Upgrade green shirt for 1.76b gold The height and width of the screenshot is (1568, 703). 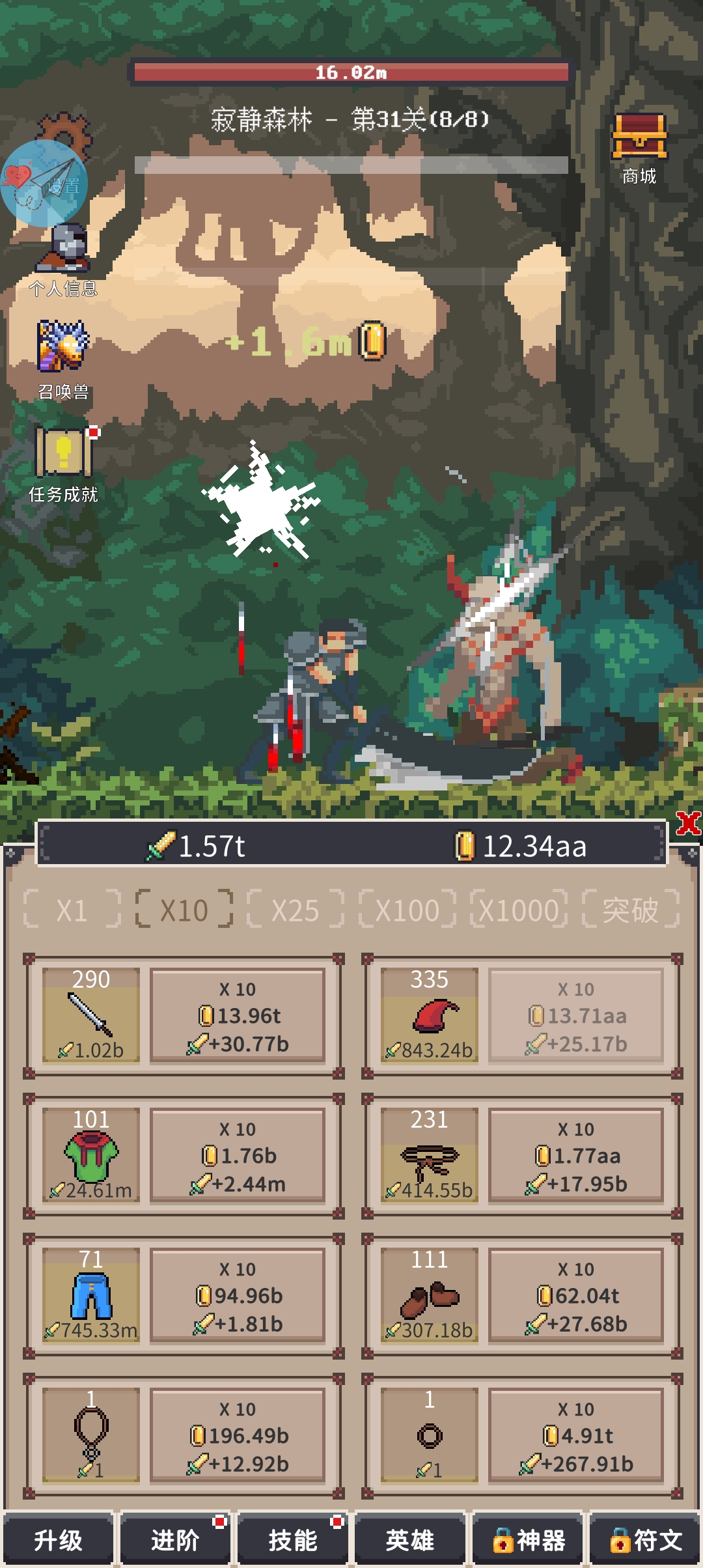pos(238,1156)
